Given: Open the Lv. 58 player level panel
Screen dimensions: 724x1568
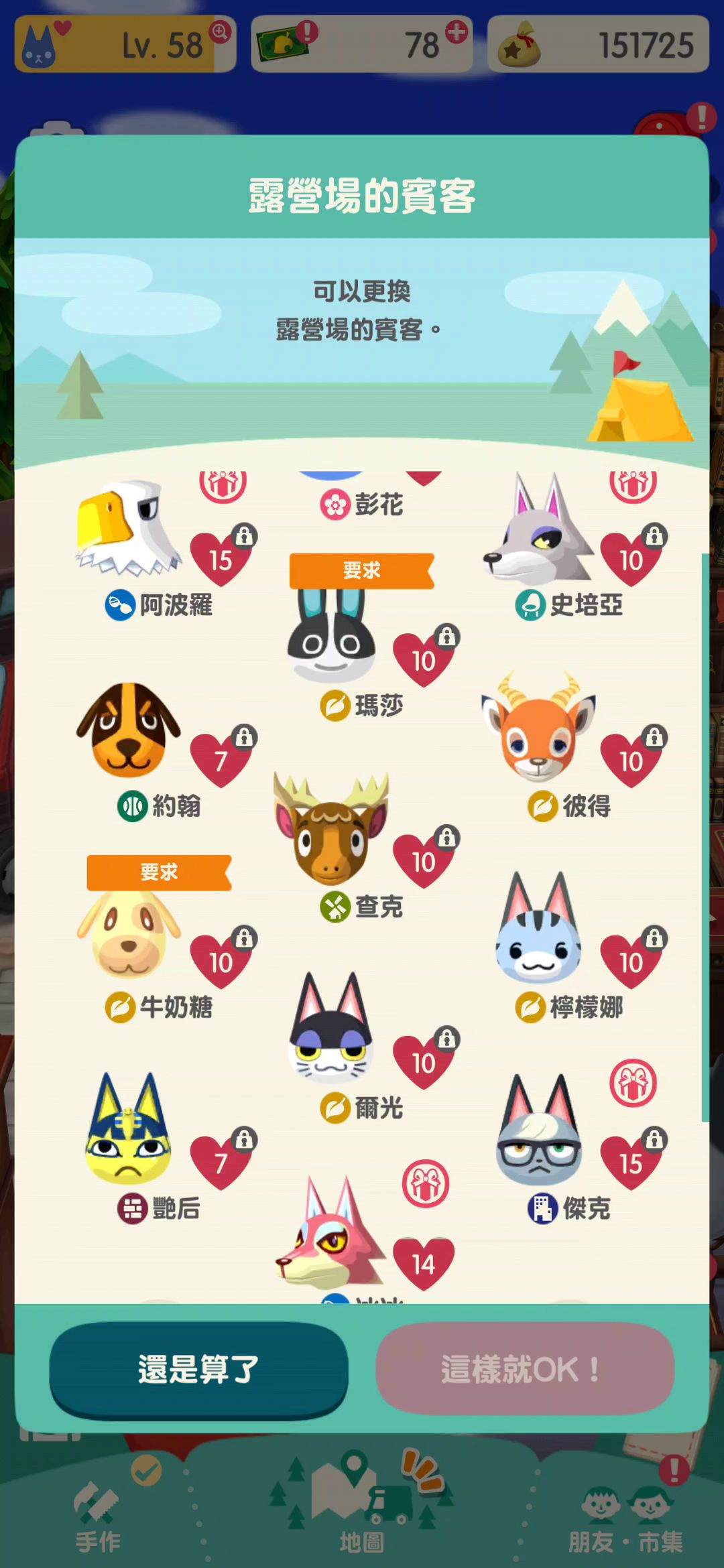Looking at the screenshot, I should click(125, 44).
